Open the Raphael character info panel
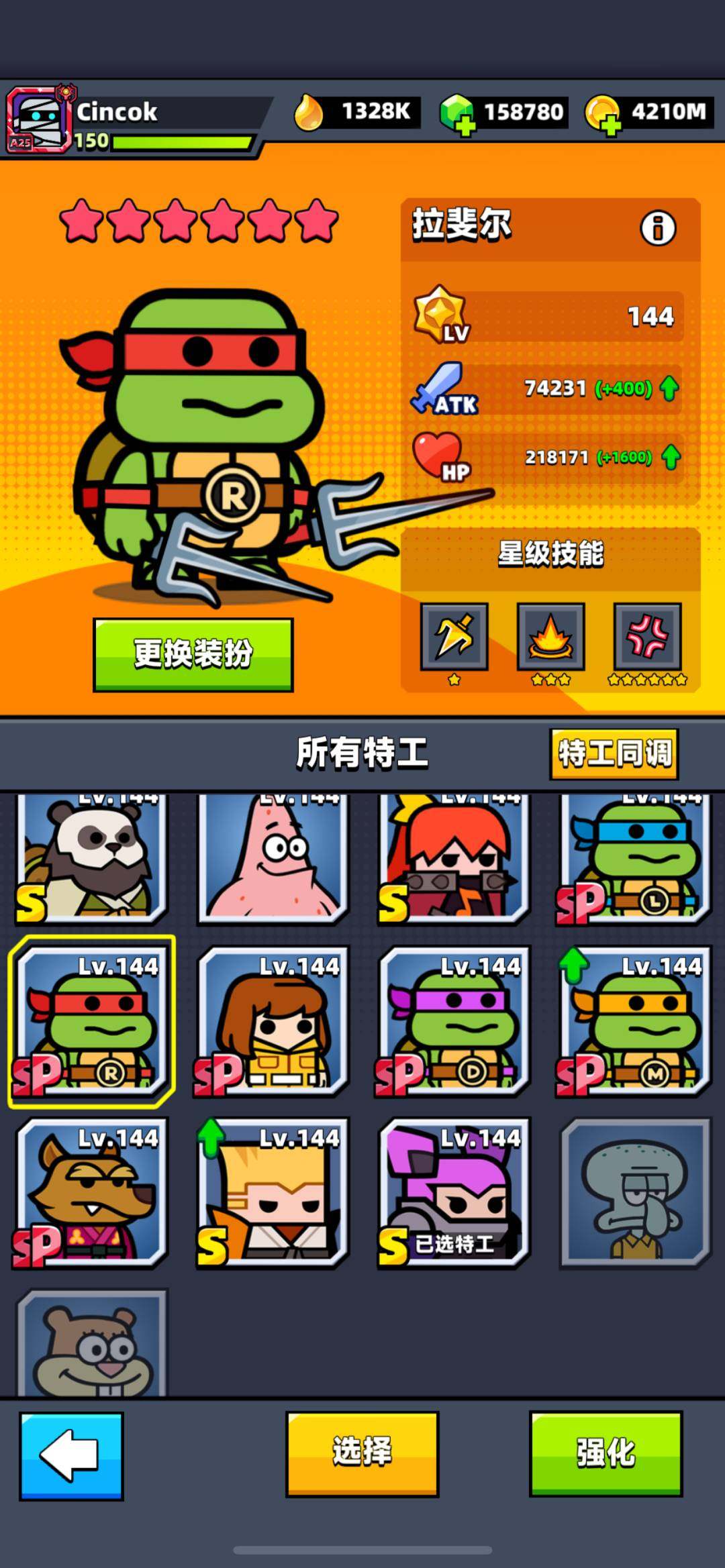Viewport: 725px width, 1568px height. coord(659,227)
